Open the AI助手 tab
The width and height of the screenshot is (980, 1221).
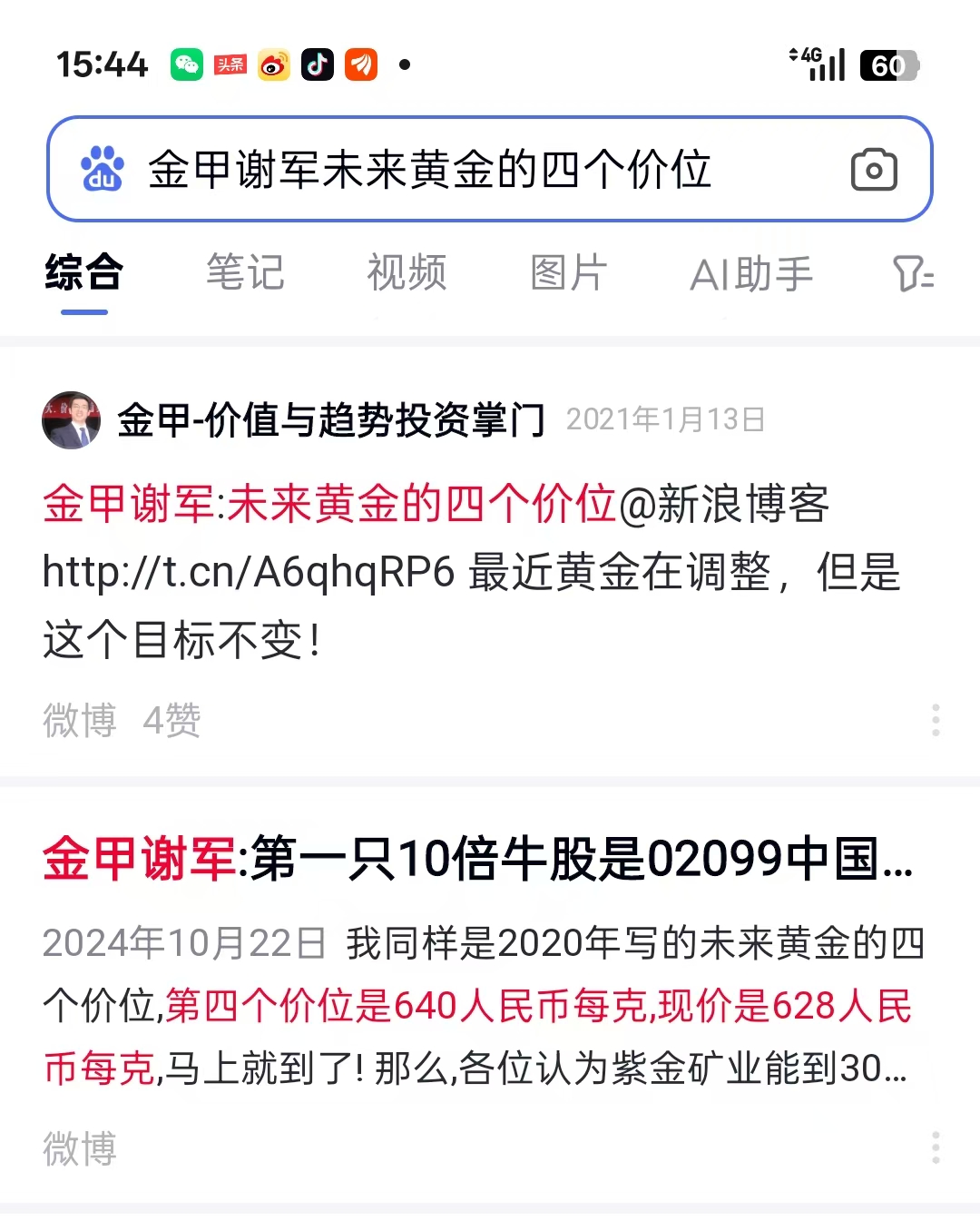point(750,273)
